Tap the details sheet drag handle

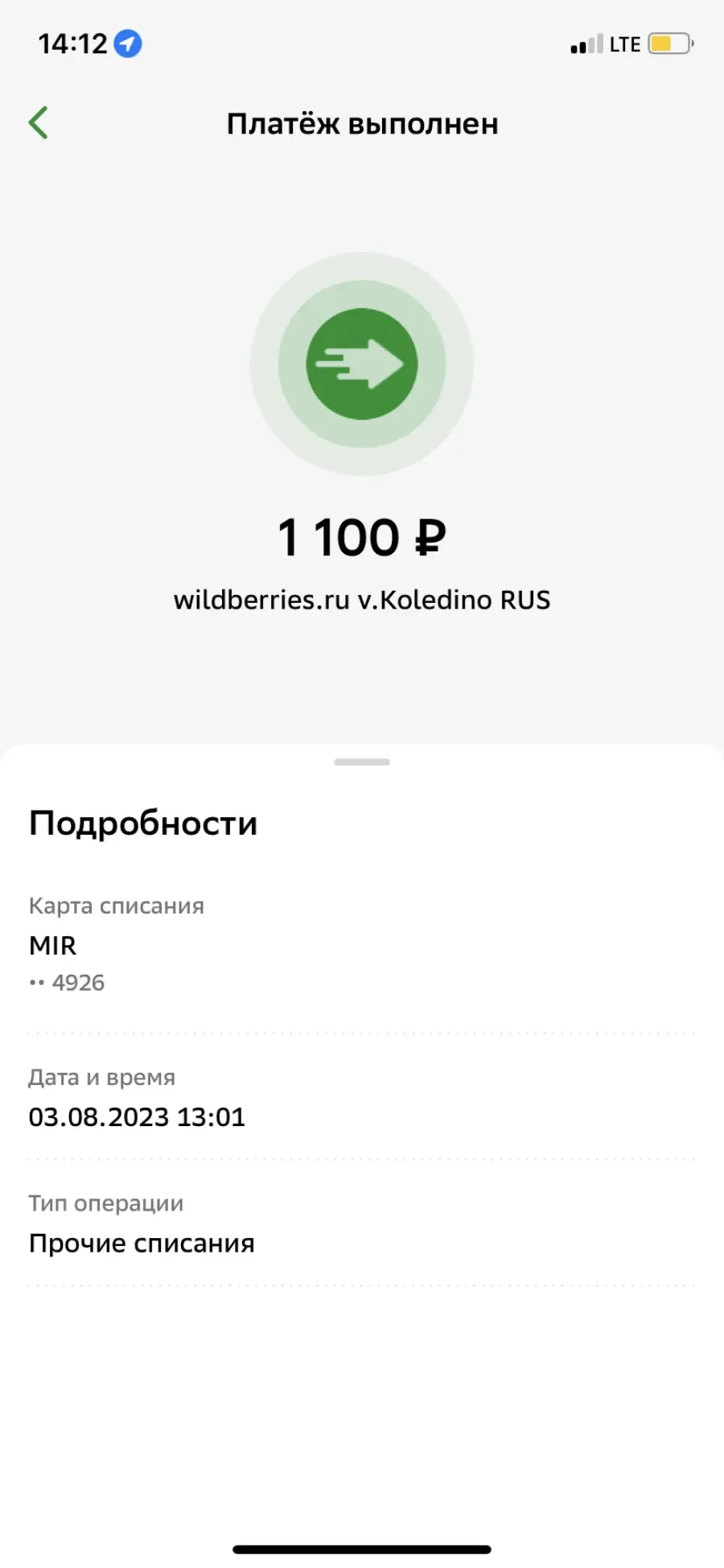(362, 761)
